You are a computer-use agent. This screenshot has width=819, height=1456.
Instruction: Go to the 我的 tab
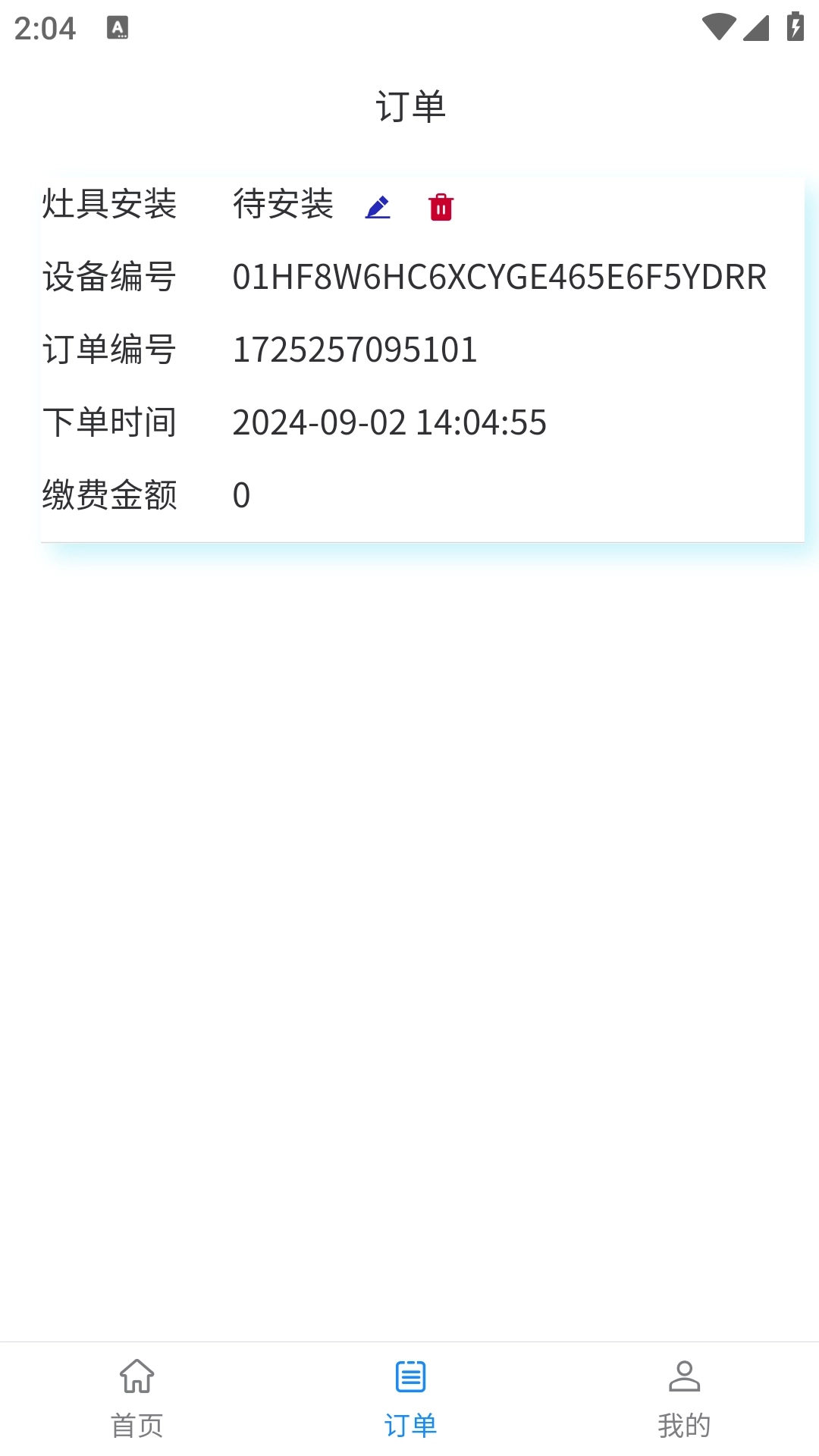pos(684,1398)
